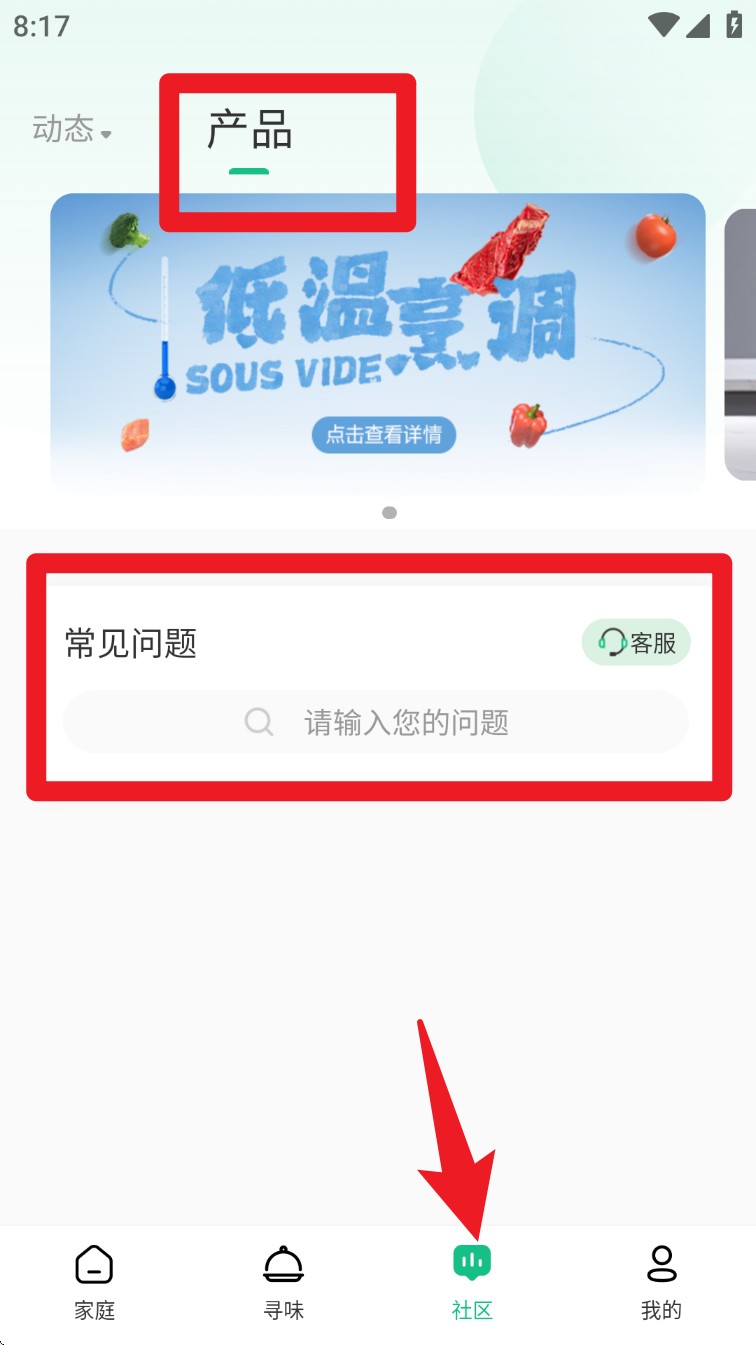Contact 客服 customer service
This screenshot has height=1345, width=756.
click(636, 643)
